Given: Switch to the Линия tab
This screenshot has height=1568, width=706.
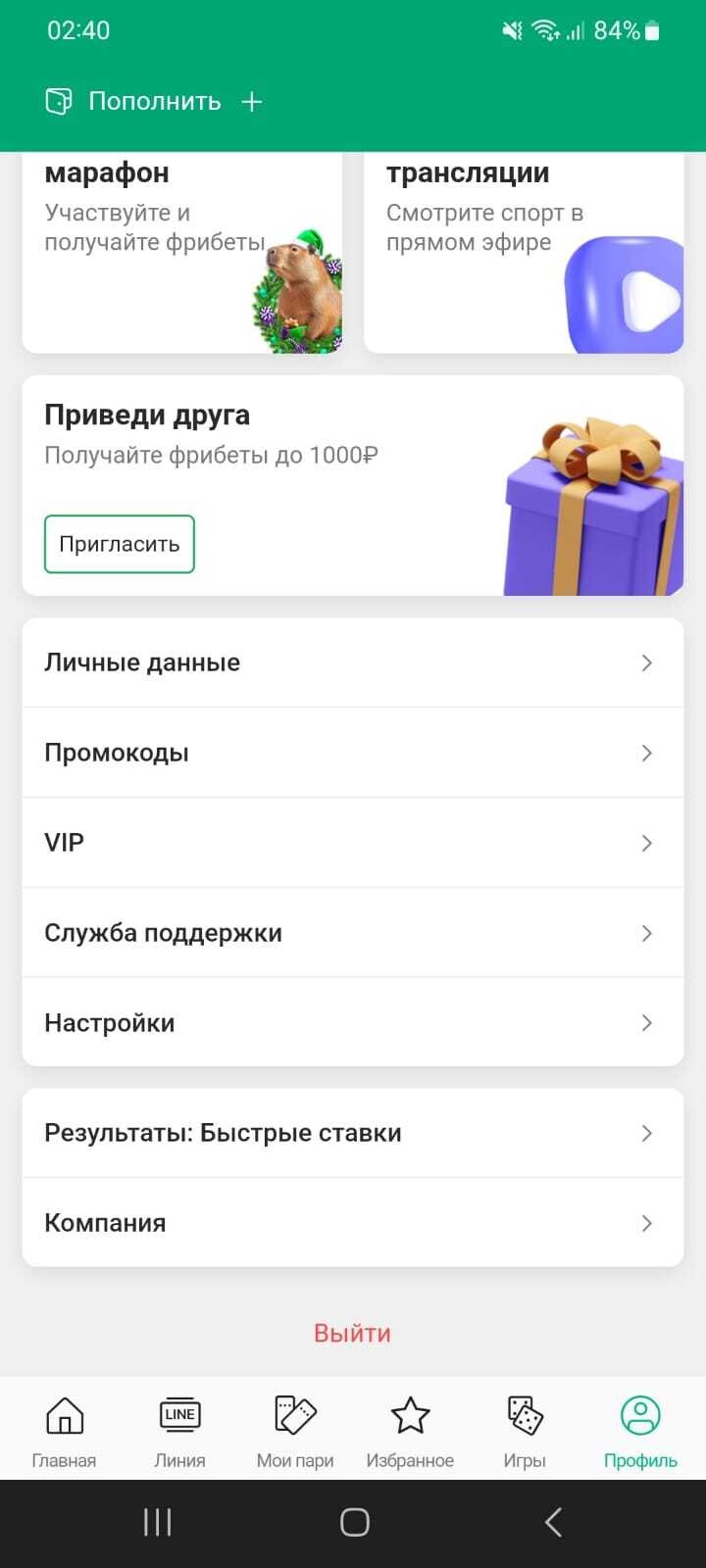Looking at the screenshot, I should (179, 1431).
